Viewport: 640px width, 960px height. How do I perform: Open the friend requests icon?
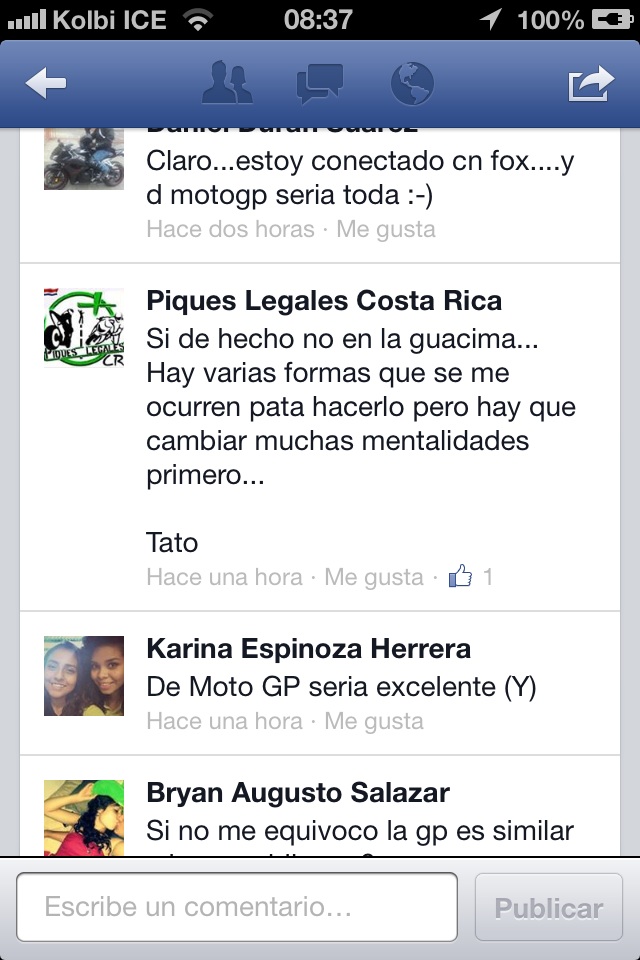click(x=227, y=84)
